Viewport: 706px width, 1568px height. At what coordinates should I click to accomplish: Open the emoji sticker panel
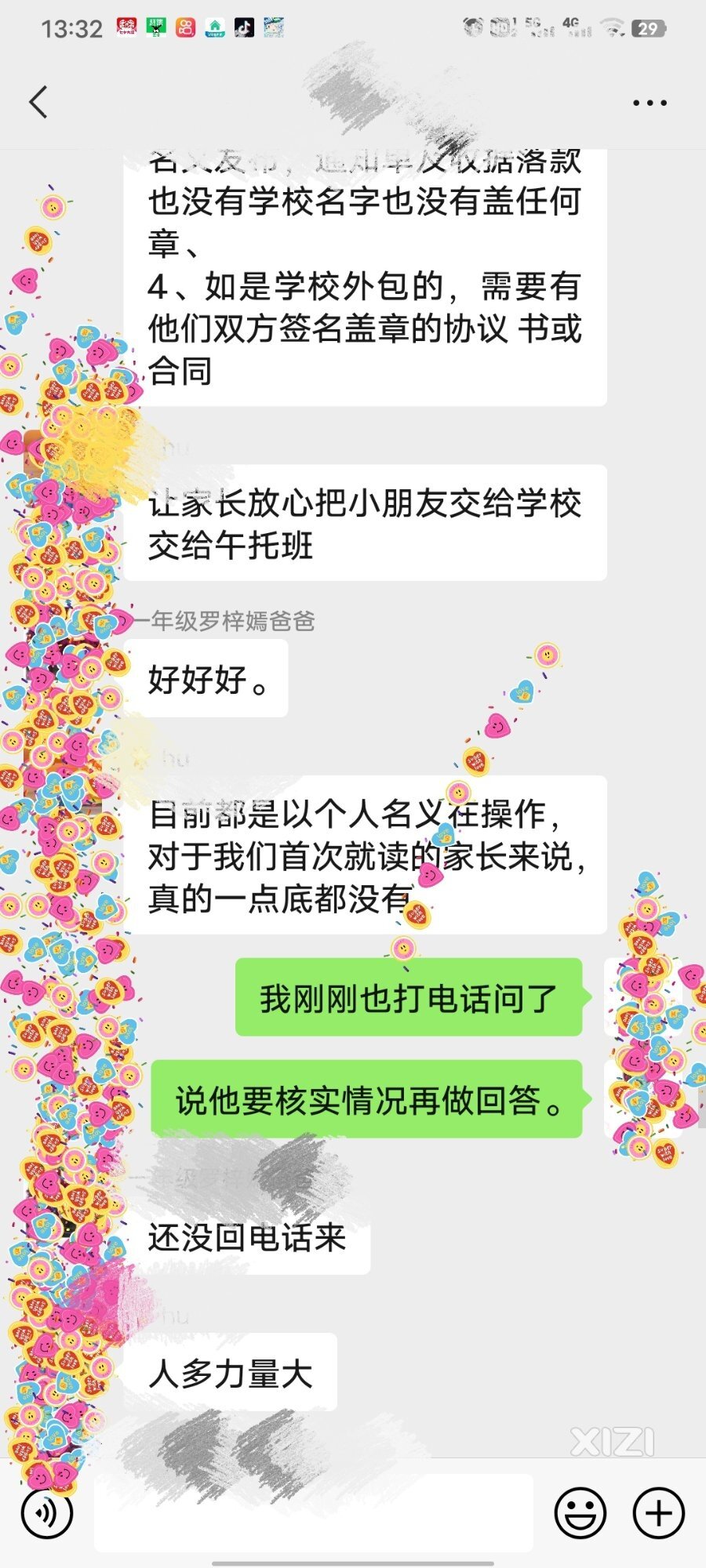[580, 1512]
